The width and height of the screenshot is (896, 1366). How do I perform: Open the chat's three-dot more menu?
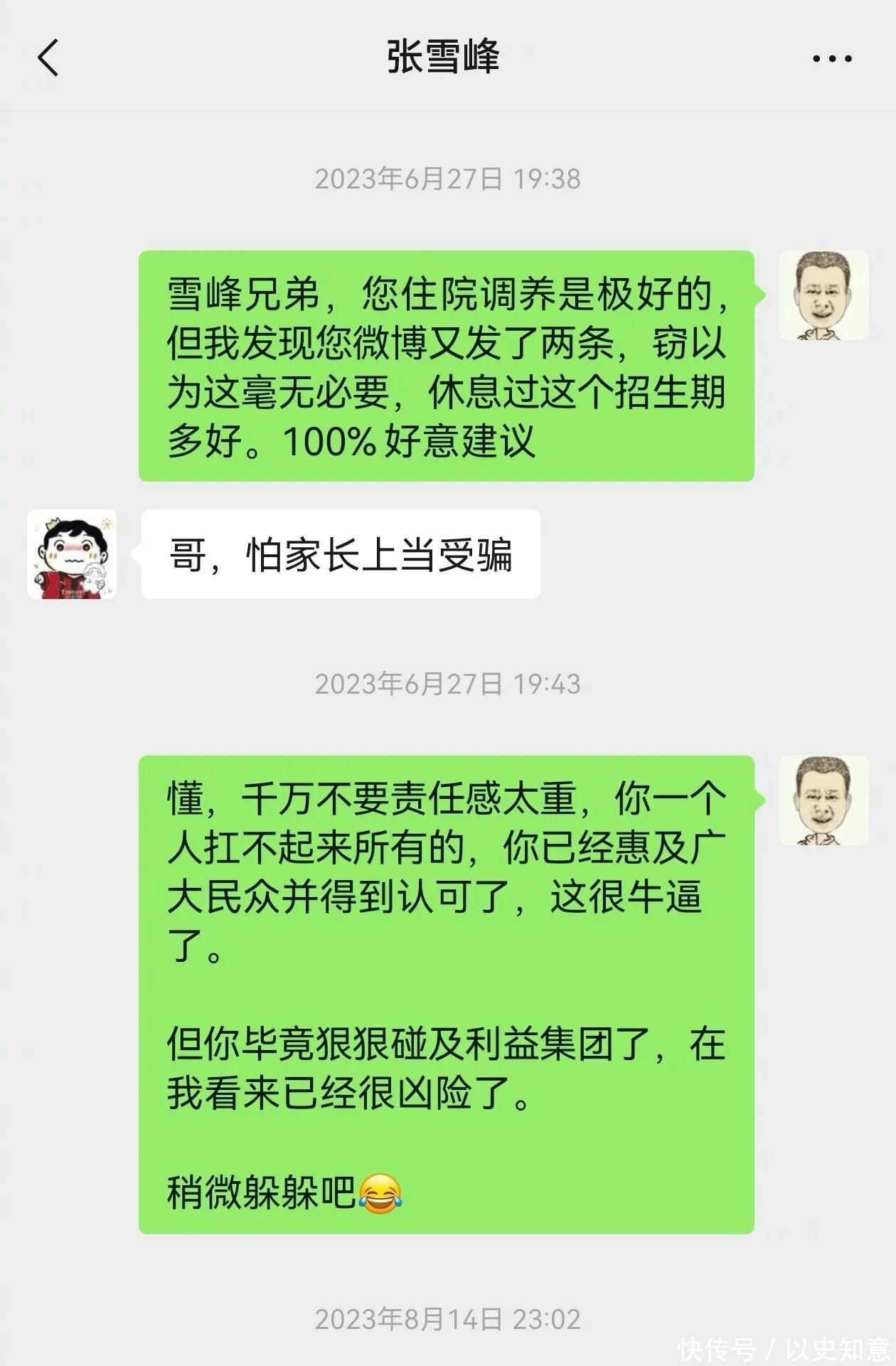point(832,59)
